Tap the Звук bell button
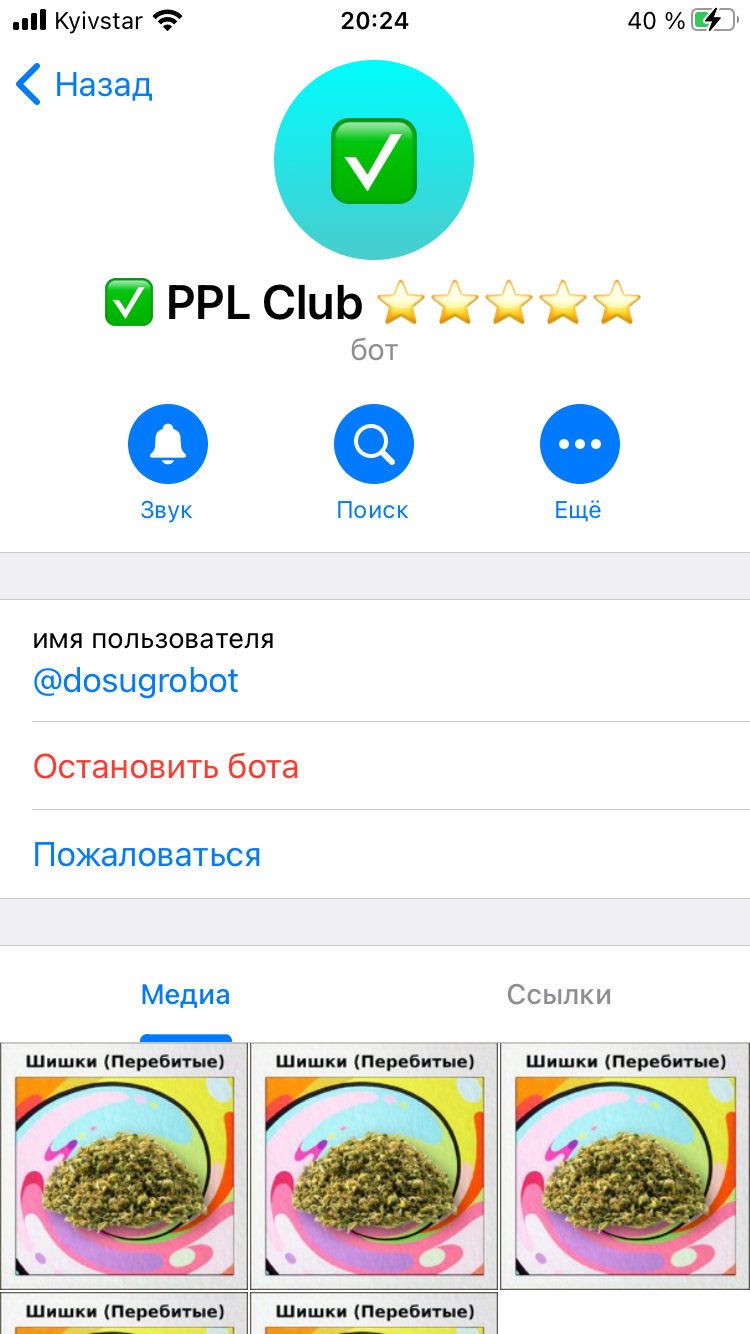 coord(167,444)
